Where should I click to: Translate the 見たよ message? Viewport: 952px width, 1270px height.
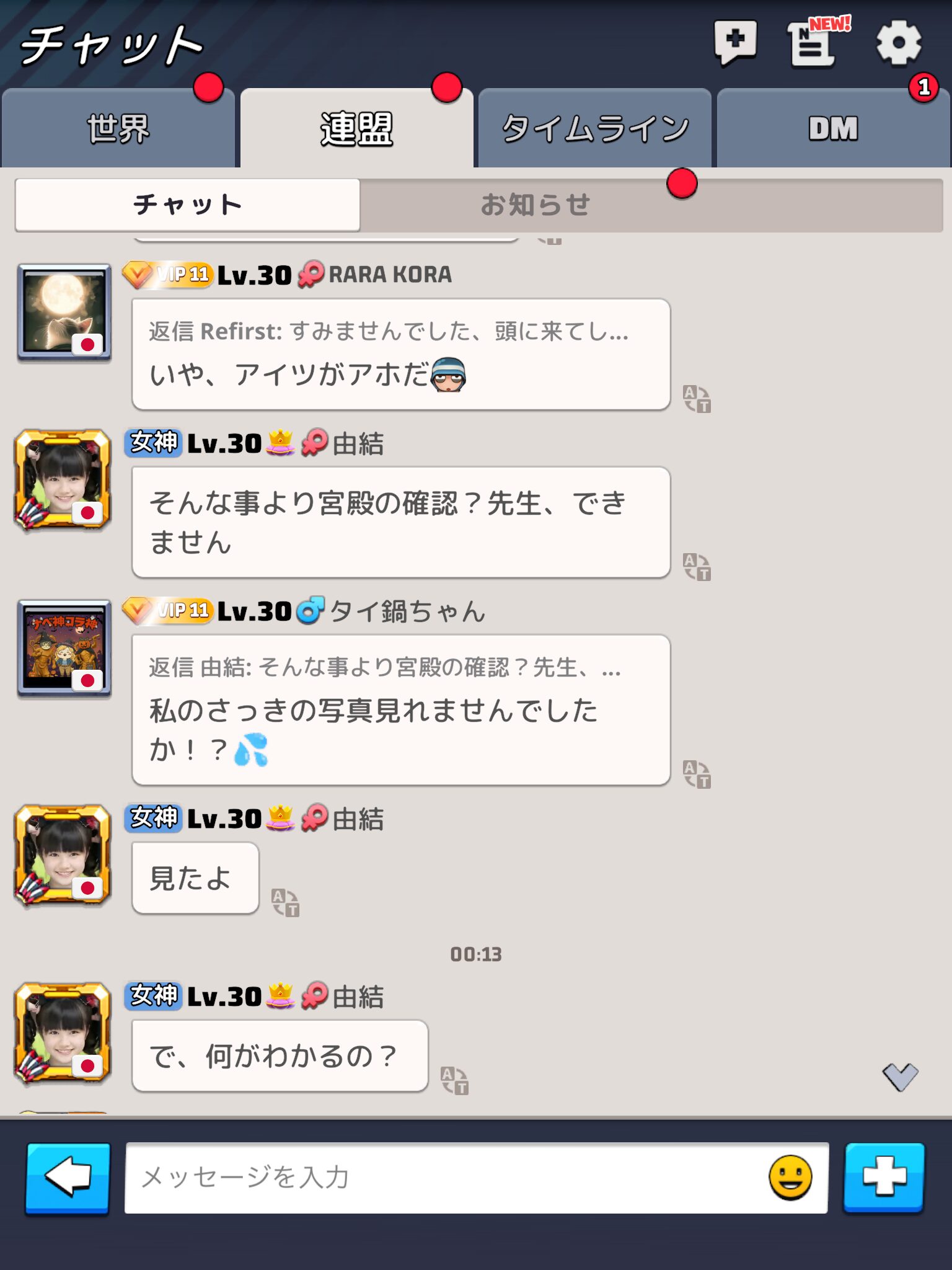pyautogui.click(x=285, y=902)
